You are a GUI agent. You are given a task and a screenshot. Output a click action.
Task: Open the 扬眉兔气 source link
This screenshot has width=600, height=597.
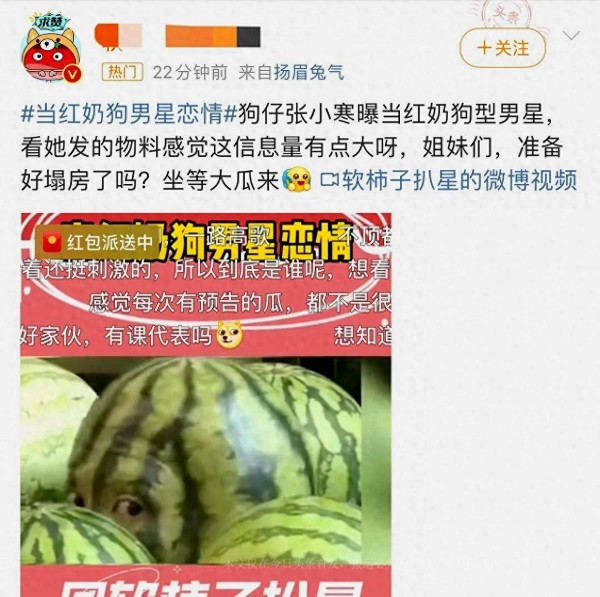click(310, 72)
